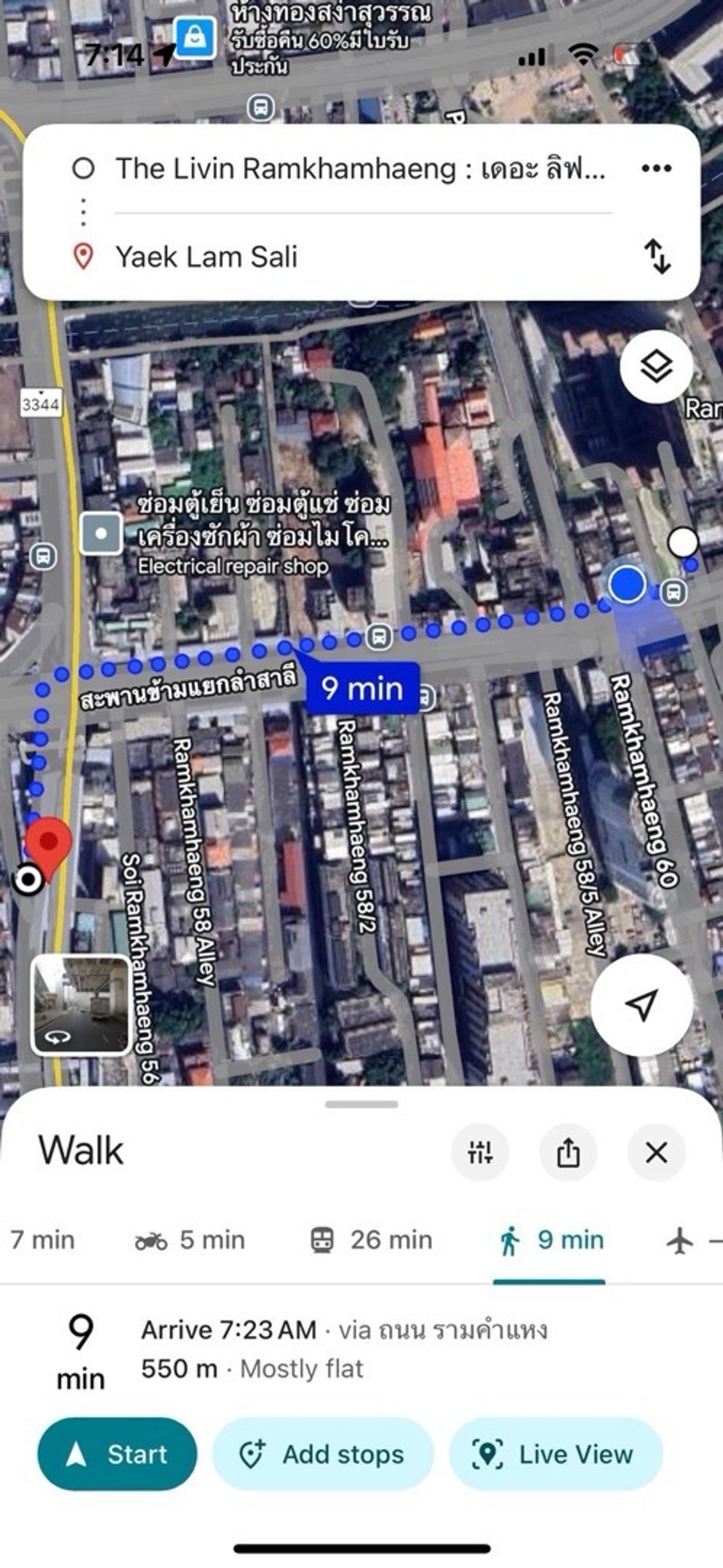Switch to the motorcycle 5 min tab
Screen dimensions: 723x1568
point(190,1240)
